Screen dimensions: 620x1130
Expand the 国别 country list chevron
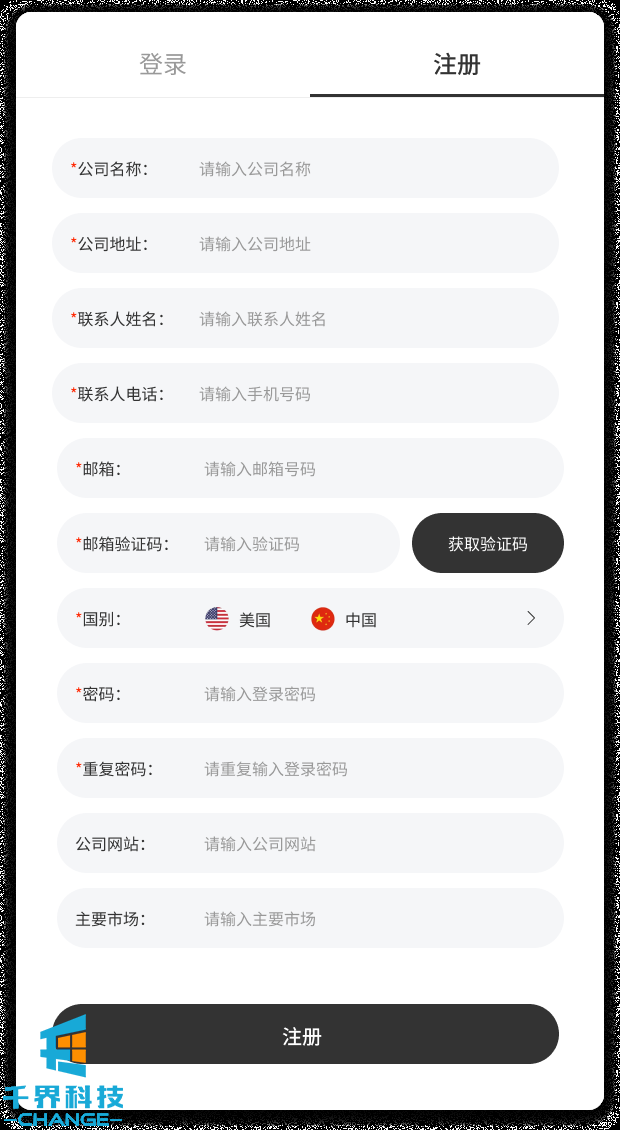coord(531,619)
